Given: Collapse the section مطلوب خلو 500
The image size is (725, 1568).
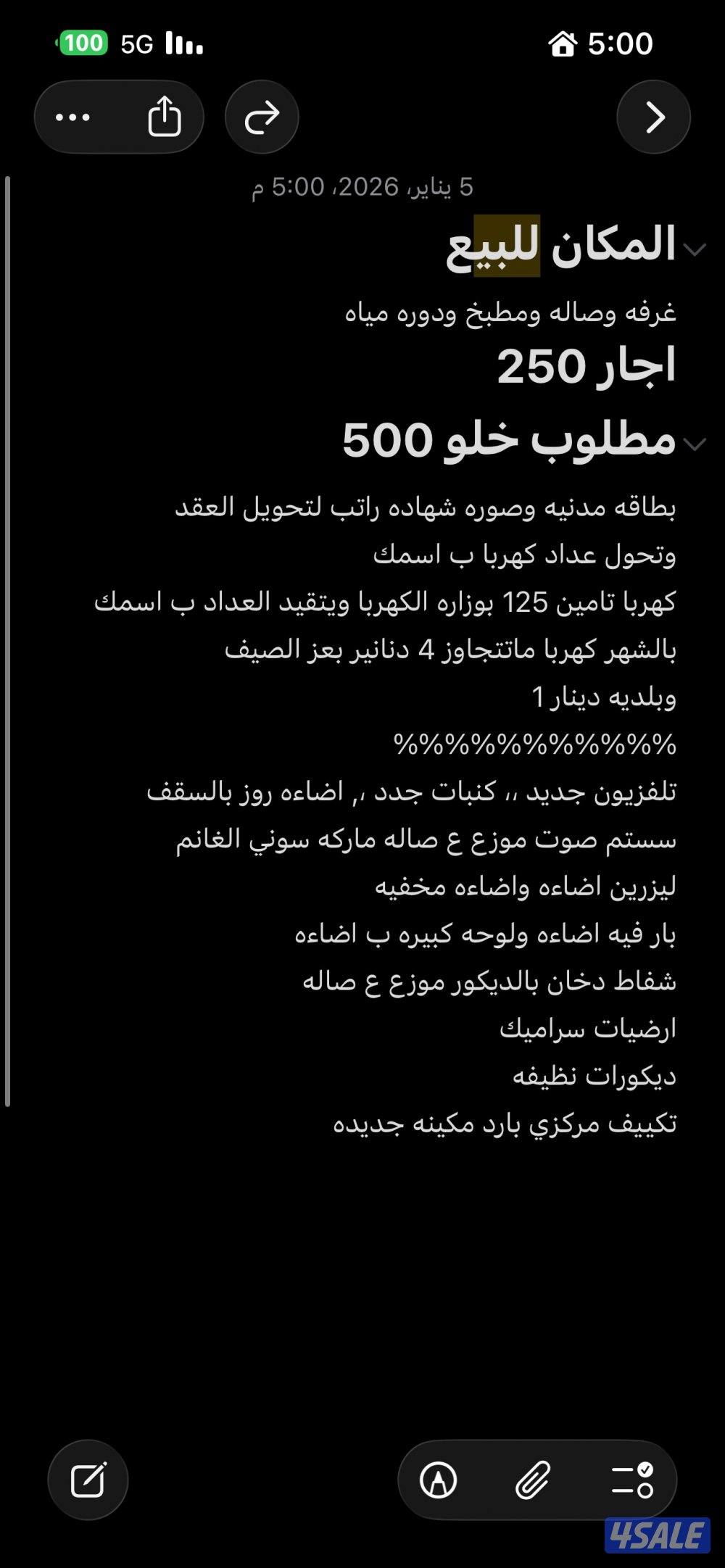Looking at the screenshot, I should (695, 444).
